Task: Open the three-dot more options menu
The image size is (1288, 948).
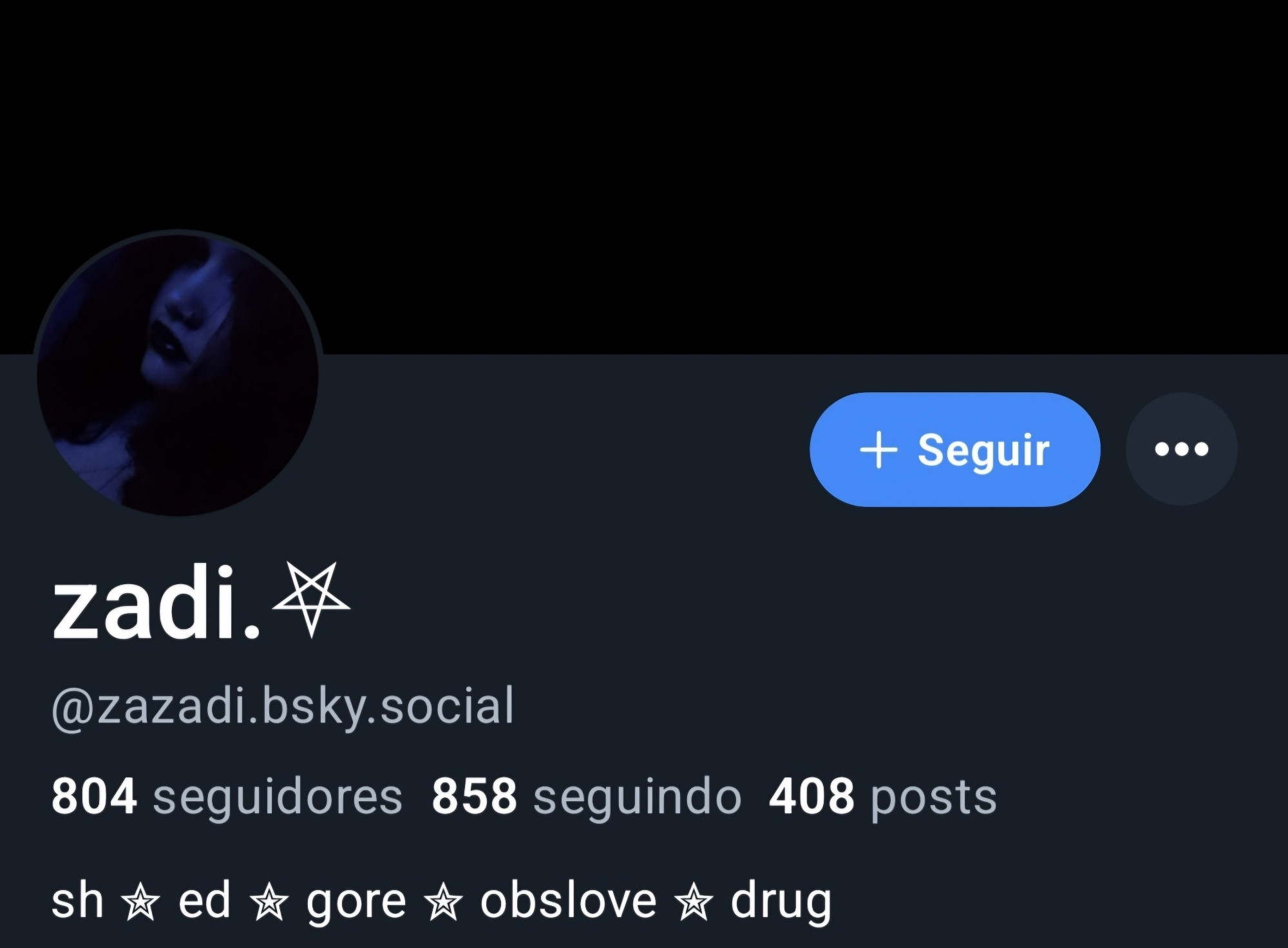Action: [x=1181, y=449]
